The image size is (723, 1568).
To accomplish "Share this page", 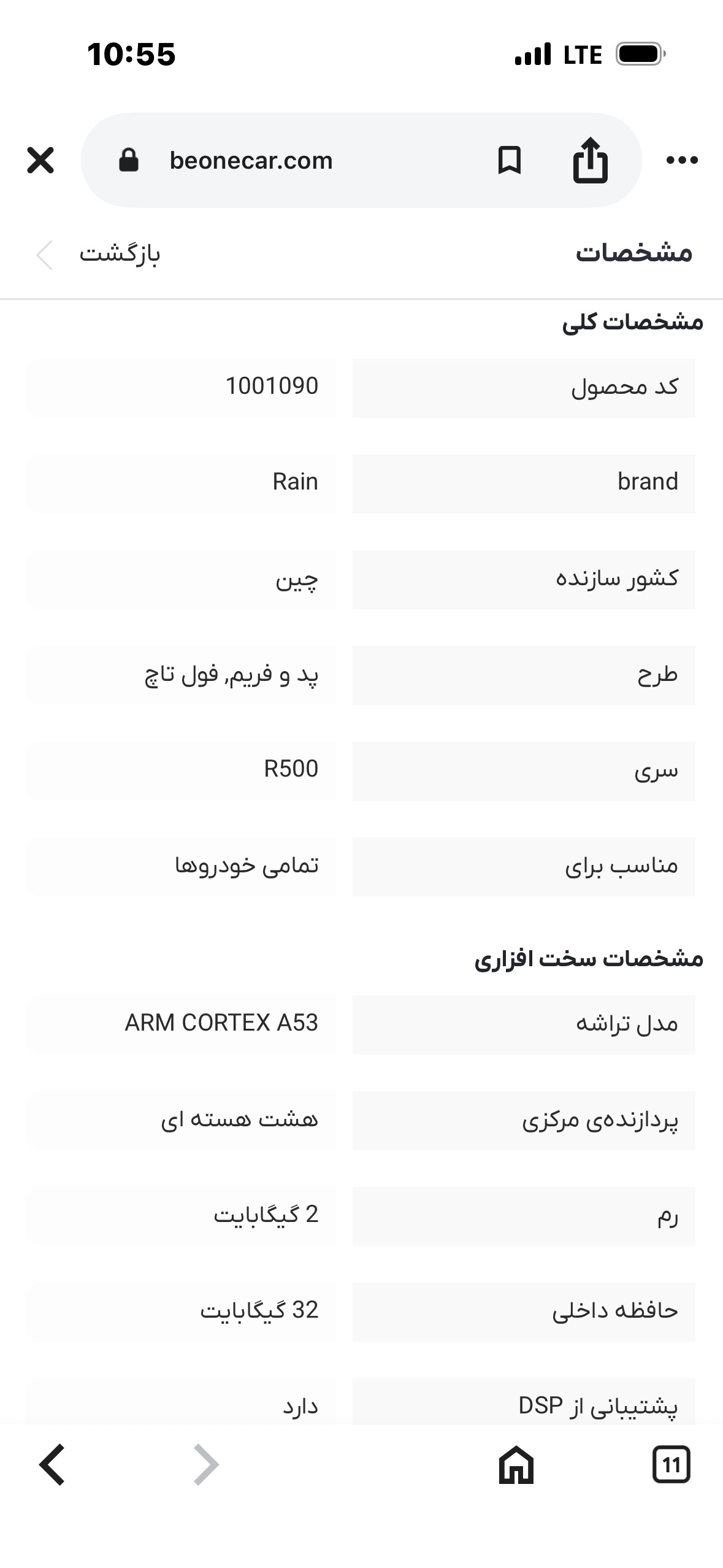I will tap(590, 160).
